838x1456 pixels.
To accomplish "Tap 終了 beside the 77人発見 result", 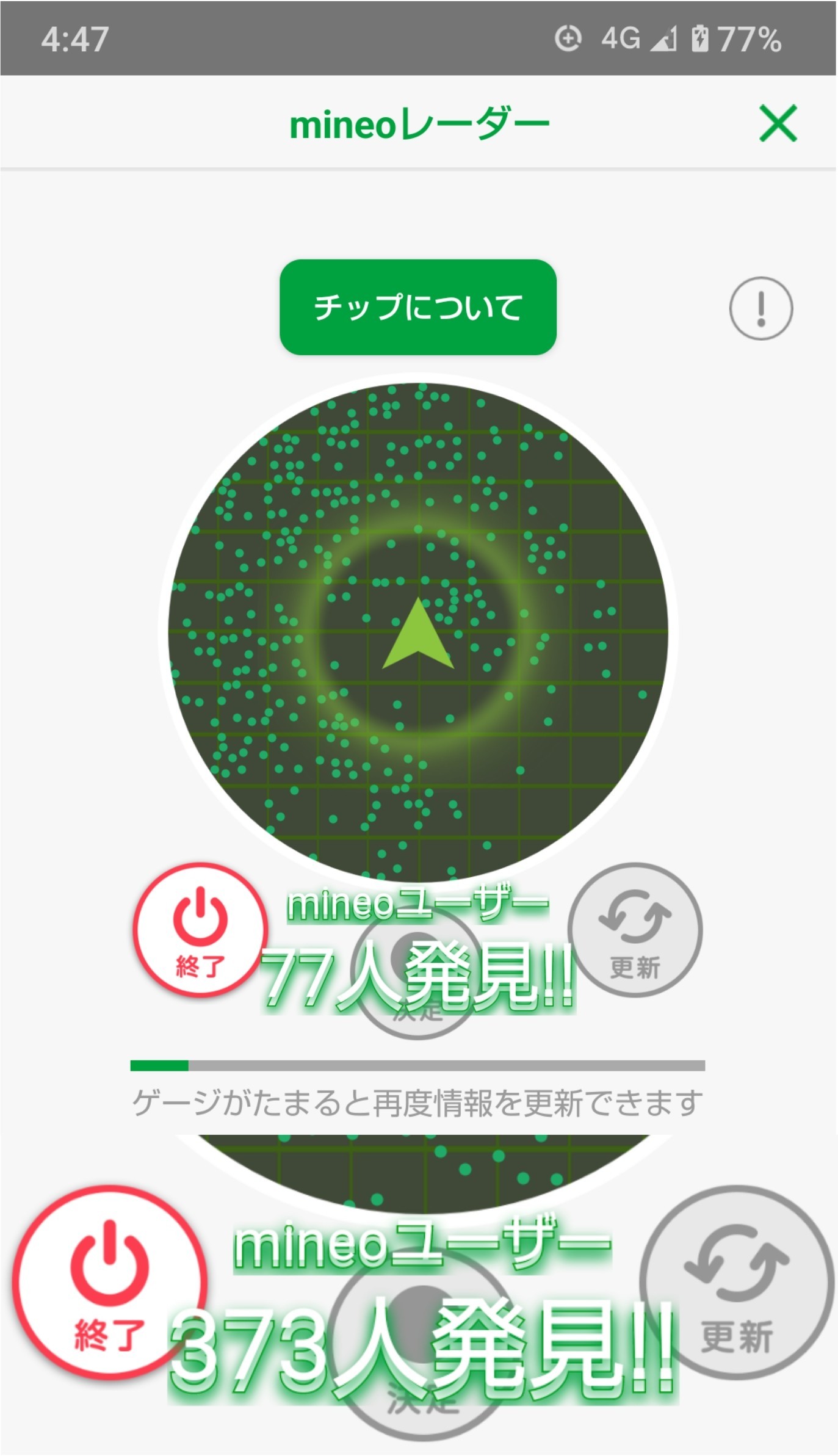I will click(x=200, y=930).
